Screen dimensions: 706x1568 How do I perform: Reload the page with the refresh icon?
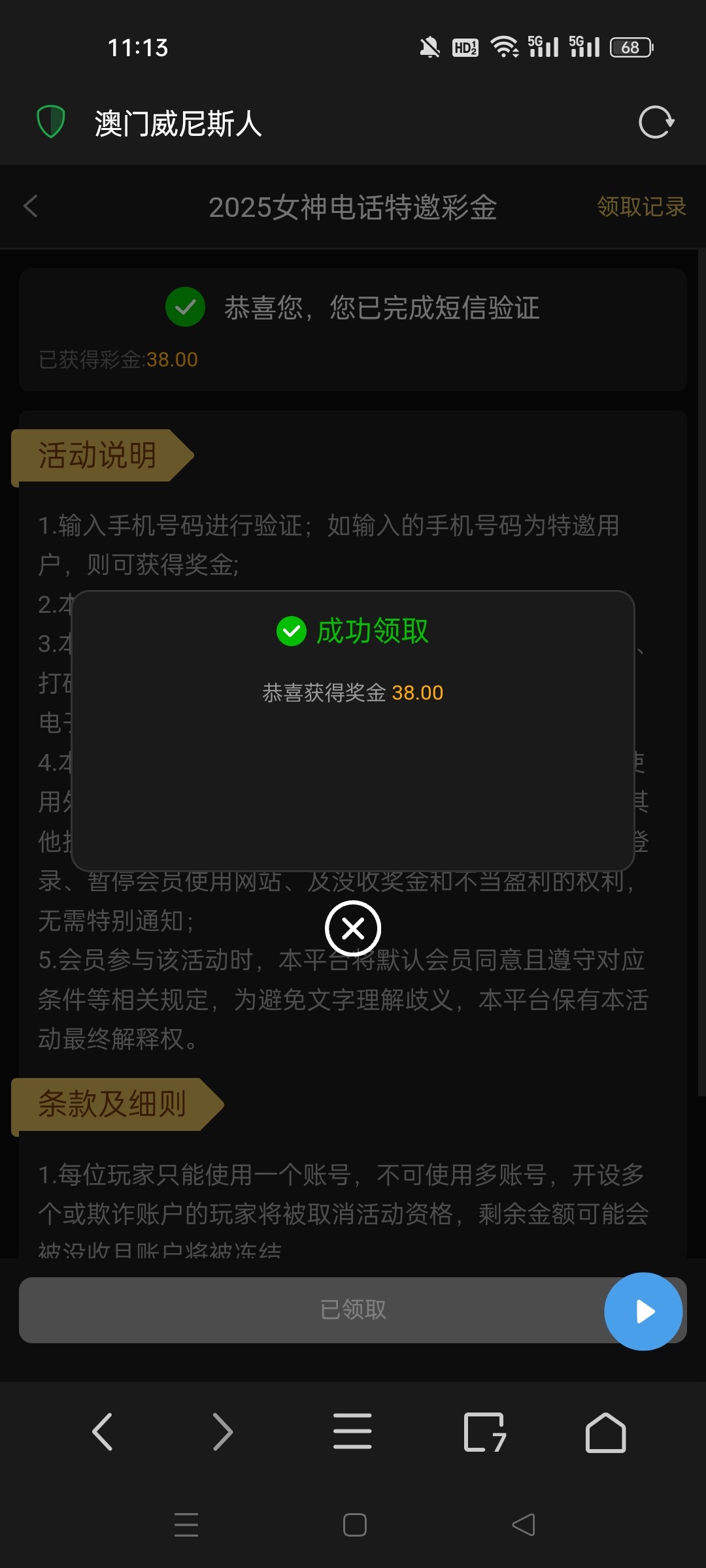[656, 123]
